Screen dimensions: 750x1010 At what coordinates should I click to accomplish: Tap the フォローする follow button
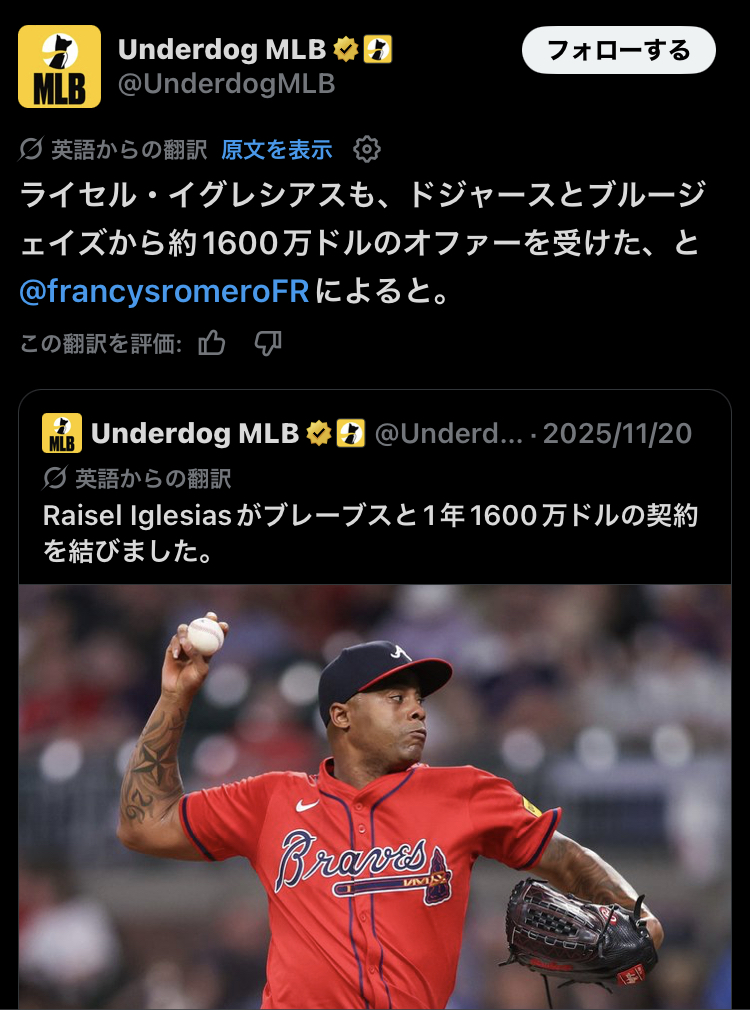pos(618,50)
